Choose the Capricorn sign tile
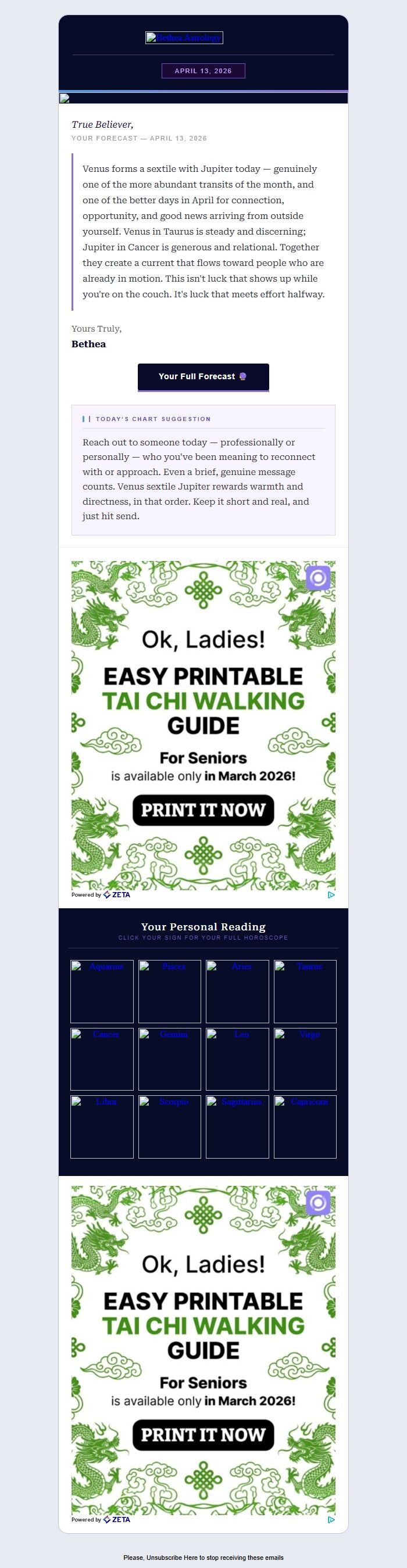 tap(305, 1126)
